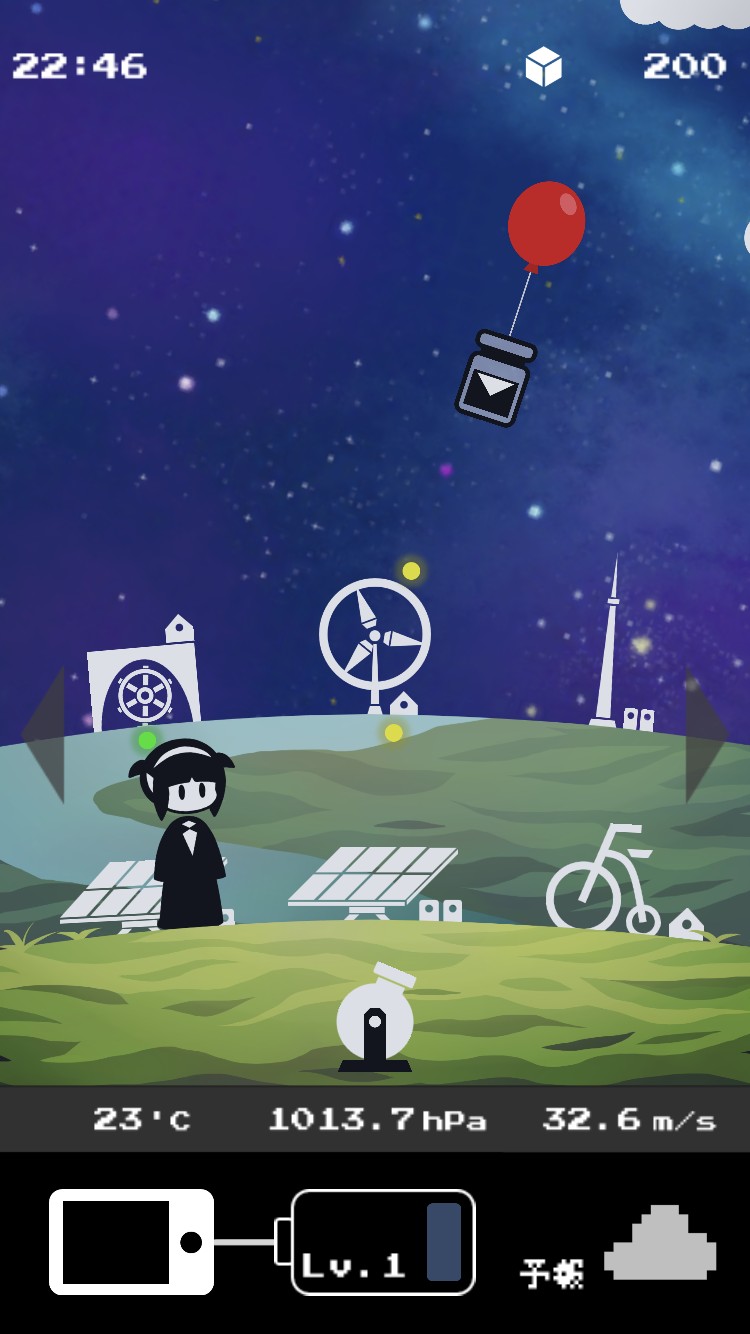Tap the red balloon carrying the mail jar
This screenshot has width=750, height=1334.
(x=546, y=223)
